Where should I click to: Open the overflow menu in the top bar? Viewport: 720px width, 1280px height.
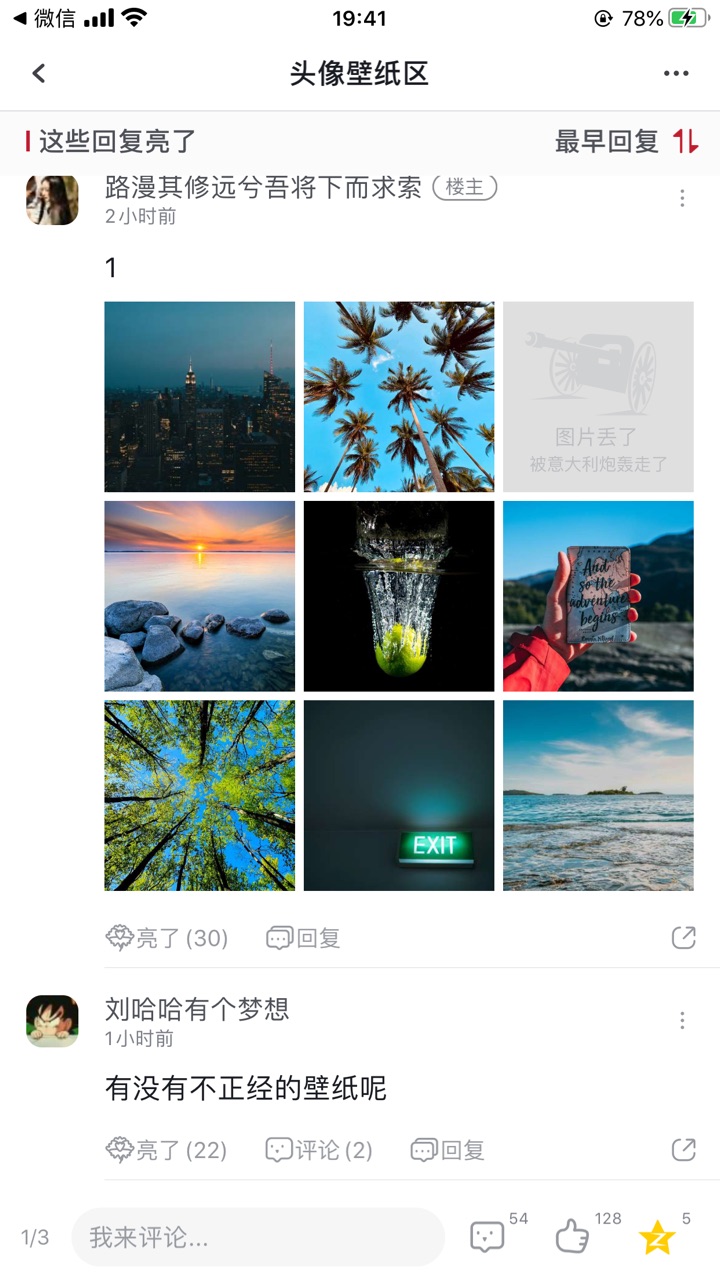click(x=676, y=73)
